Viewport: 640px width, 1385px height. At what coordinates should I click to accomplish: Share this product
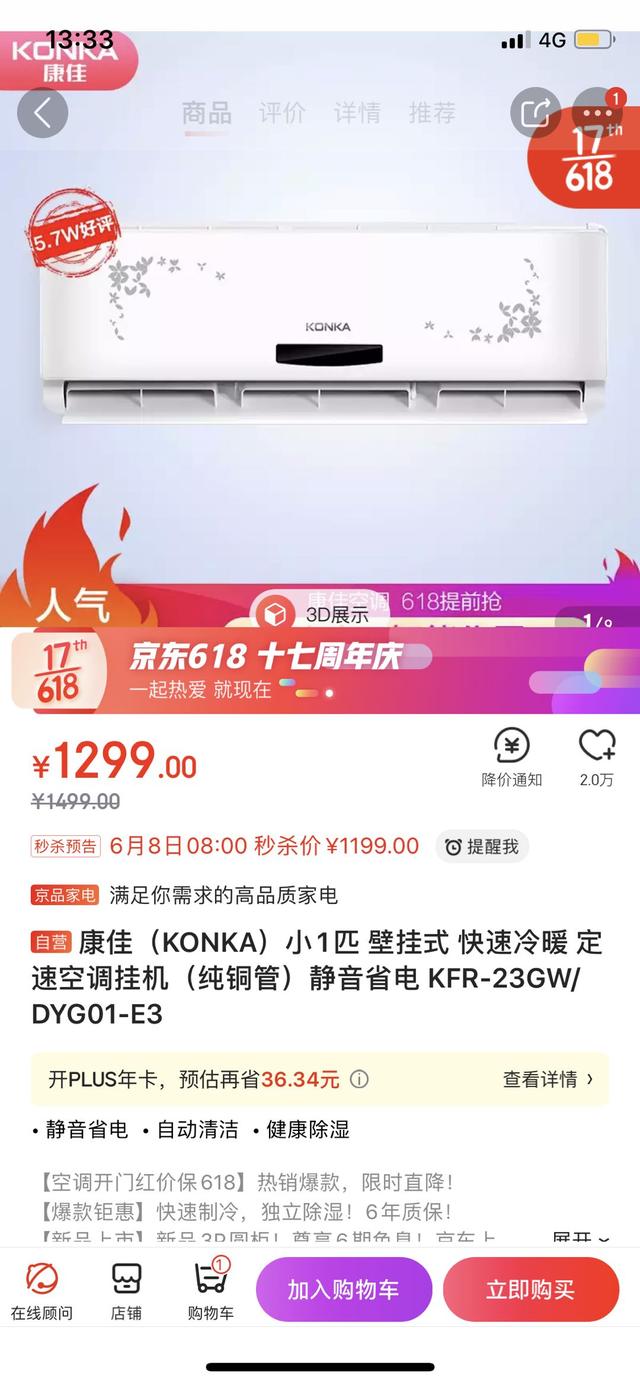point(535,113)
